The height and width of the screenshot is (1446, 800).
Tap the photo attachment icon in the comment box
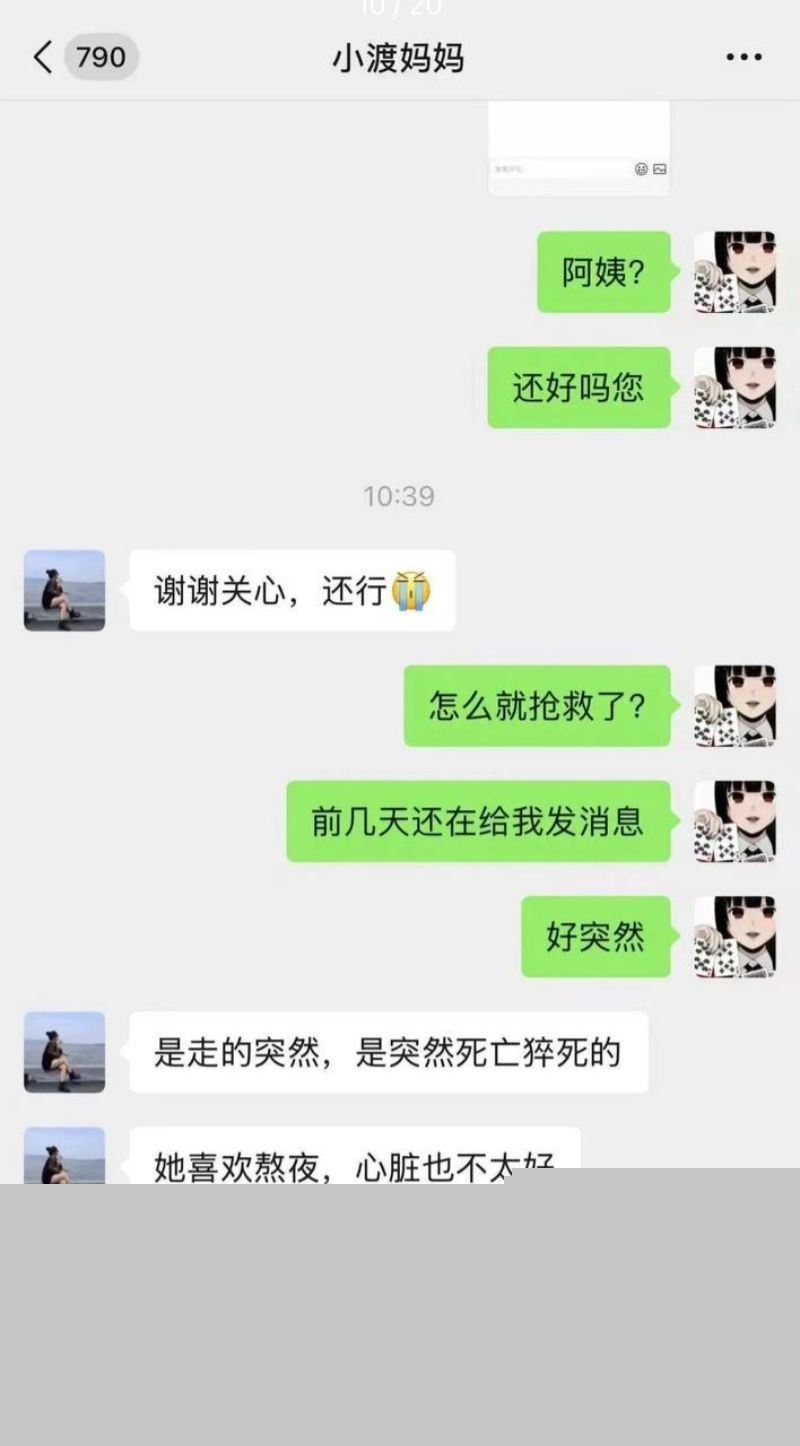[x=661, y=170]
